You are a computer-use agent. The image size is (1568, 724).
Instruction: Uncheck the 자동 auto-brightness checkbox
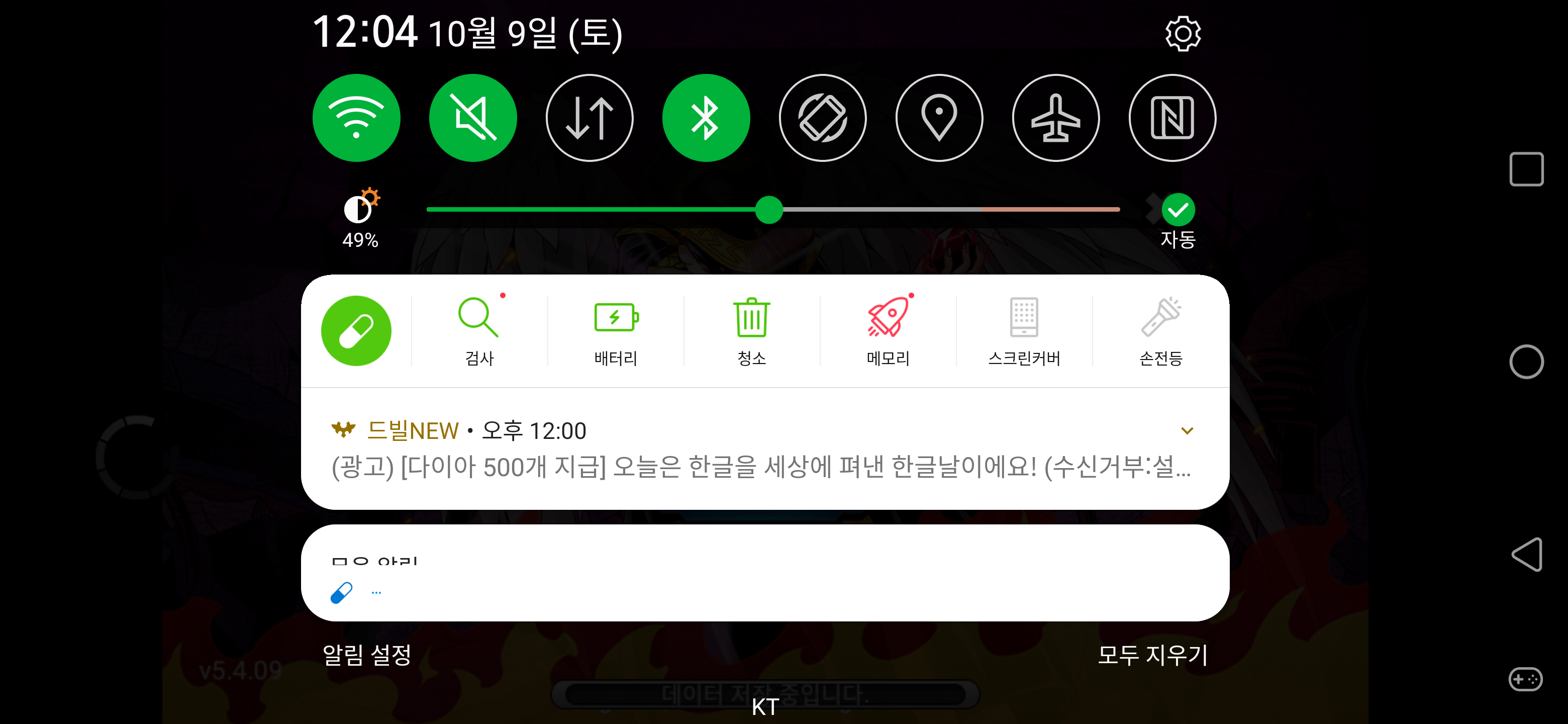[x=1178, y=210]
